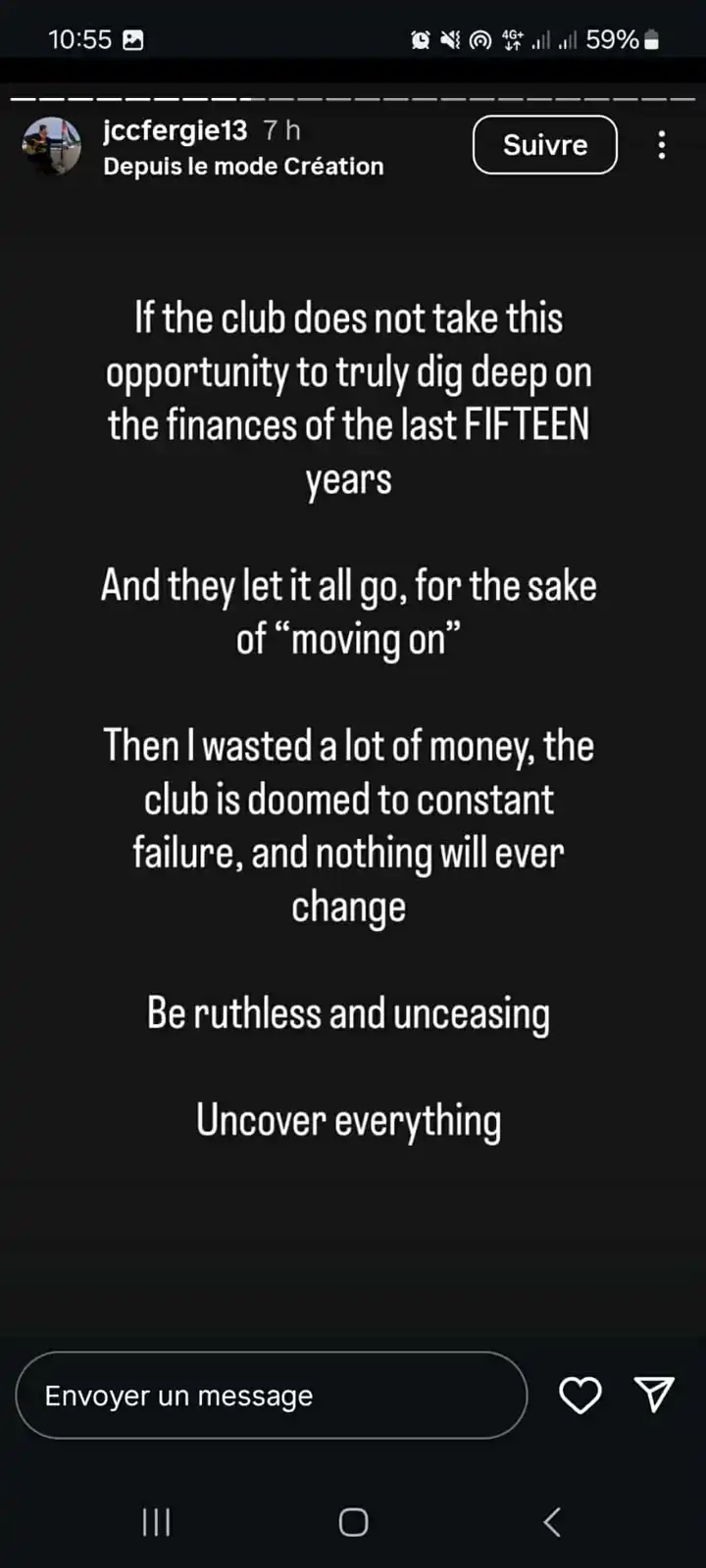Share the story via paper plane icon

point(654,1395)
